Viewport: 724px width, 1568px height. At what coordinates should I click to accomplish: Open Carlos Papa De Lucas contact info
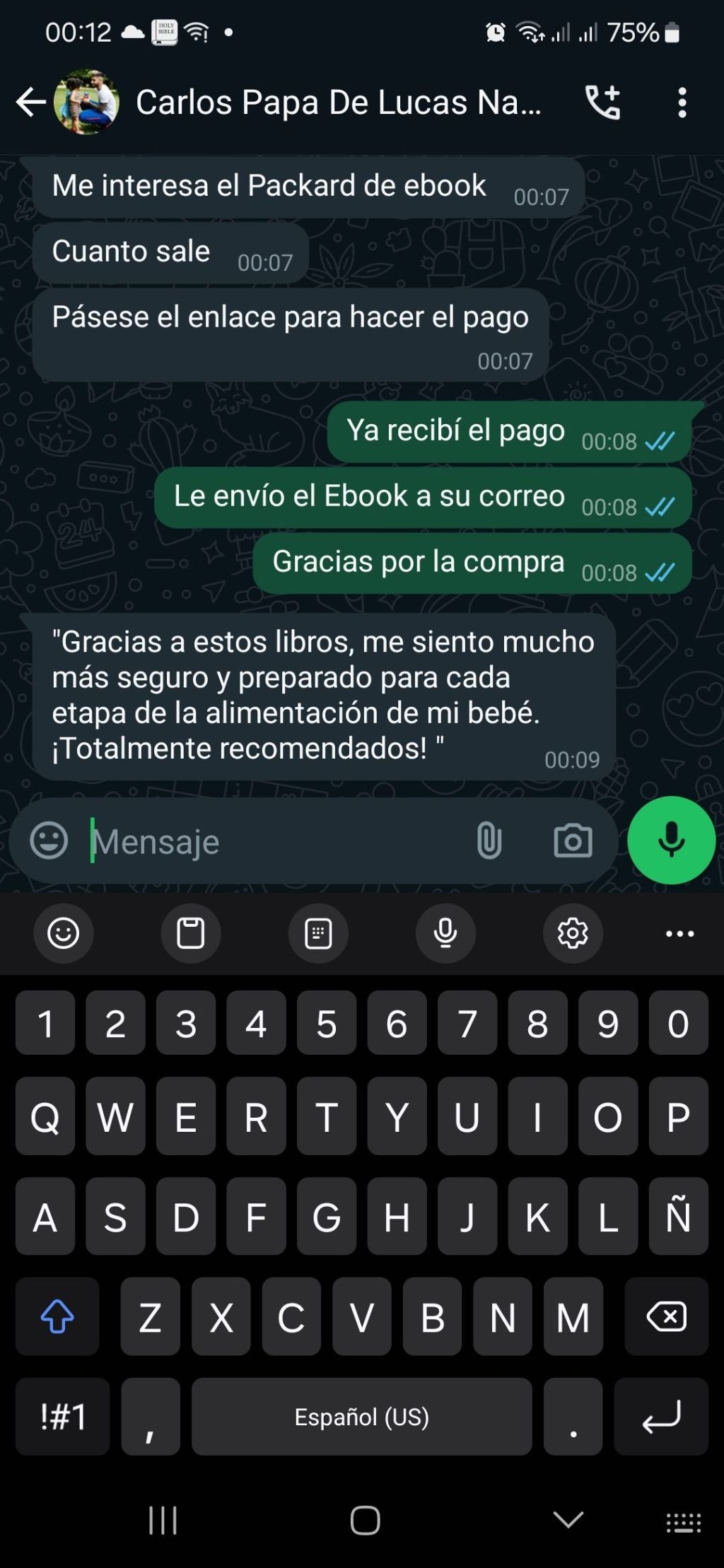[x=338, y=103]
